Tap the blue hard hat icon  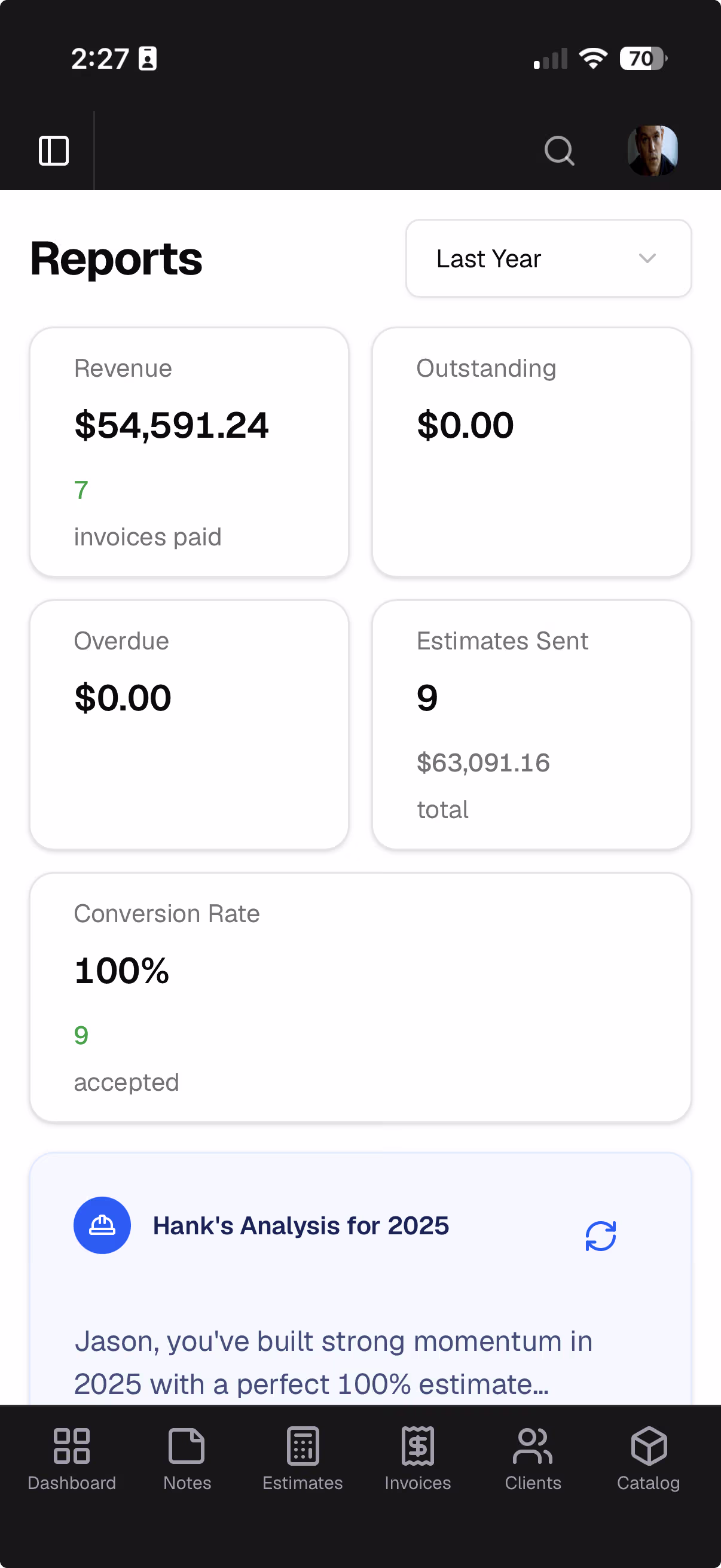102,1225
